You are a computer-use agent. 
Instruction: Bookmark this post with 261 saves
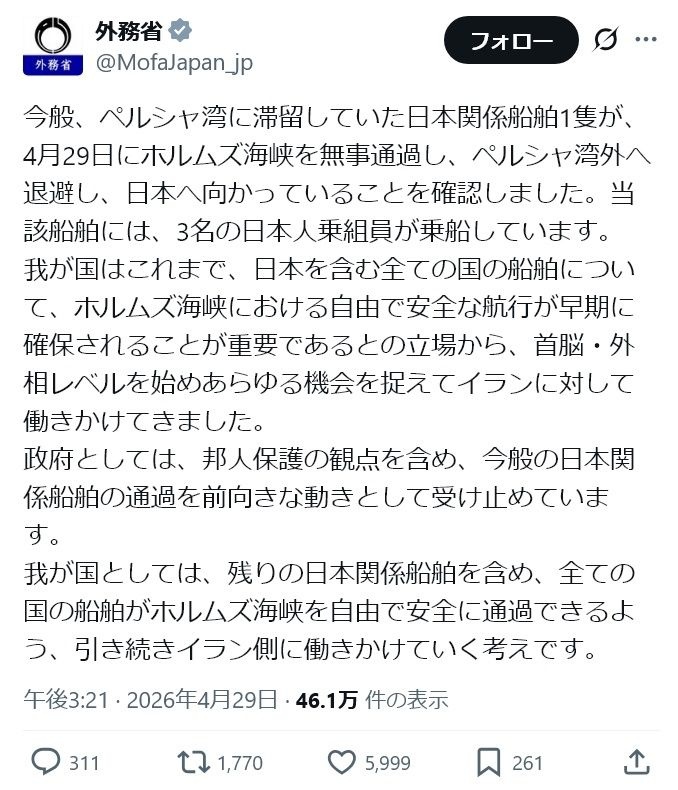[488, 763]
